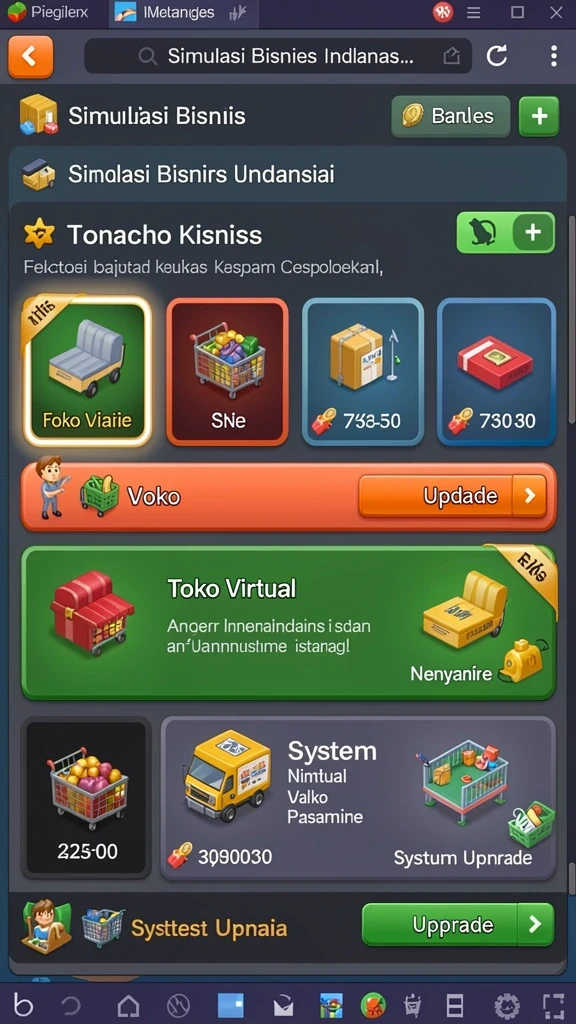Reload the page with the refresh icon

coord(497,56)
